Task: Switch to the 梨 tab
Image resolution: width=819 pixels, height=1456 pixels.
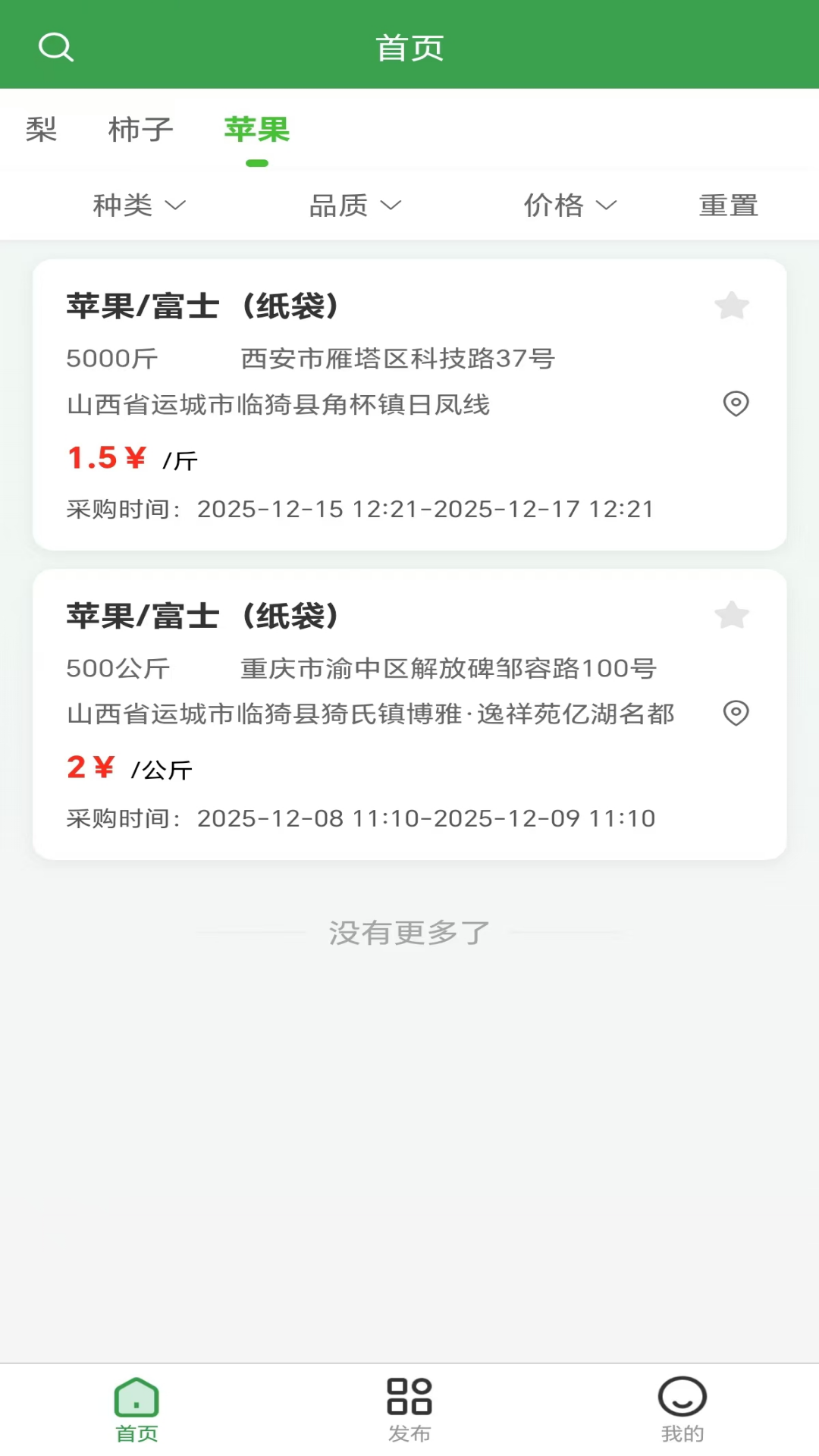Action: [x=42, y=130]
